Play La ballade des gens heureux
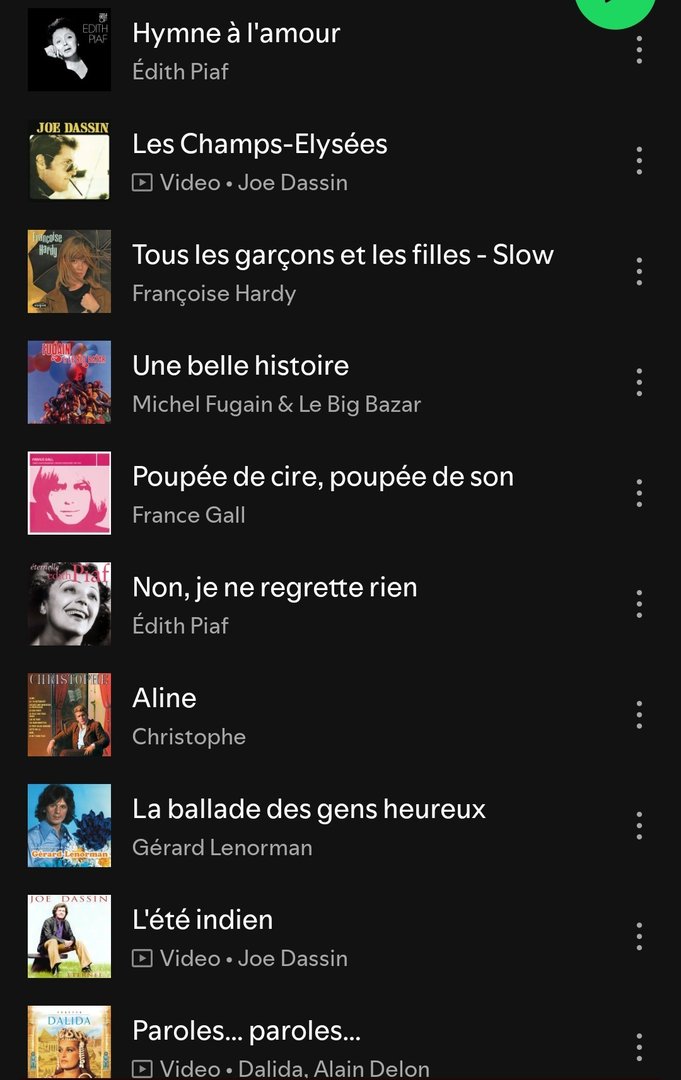The height and width of the screenshot is (1080, 681). (x=308, y=809)
